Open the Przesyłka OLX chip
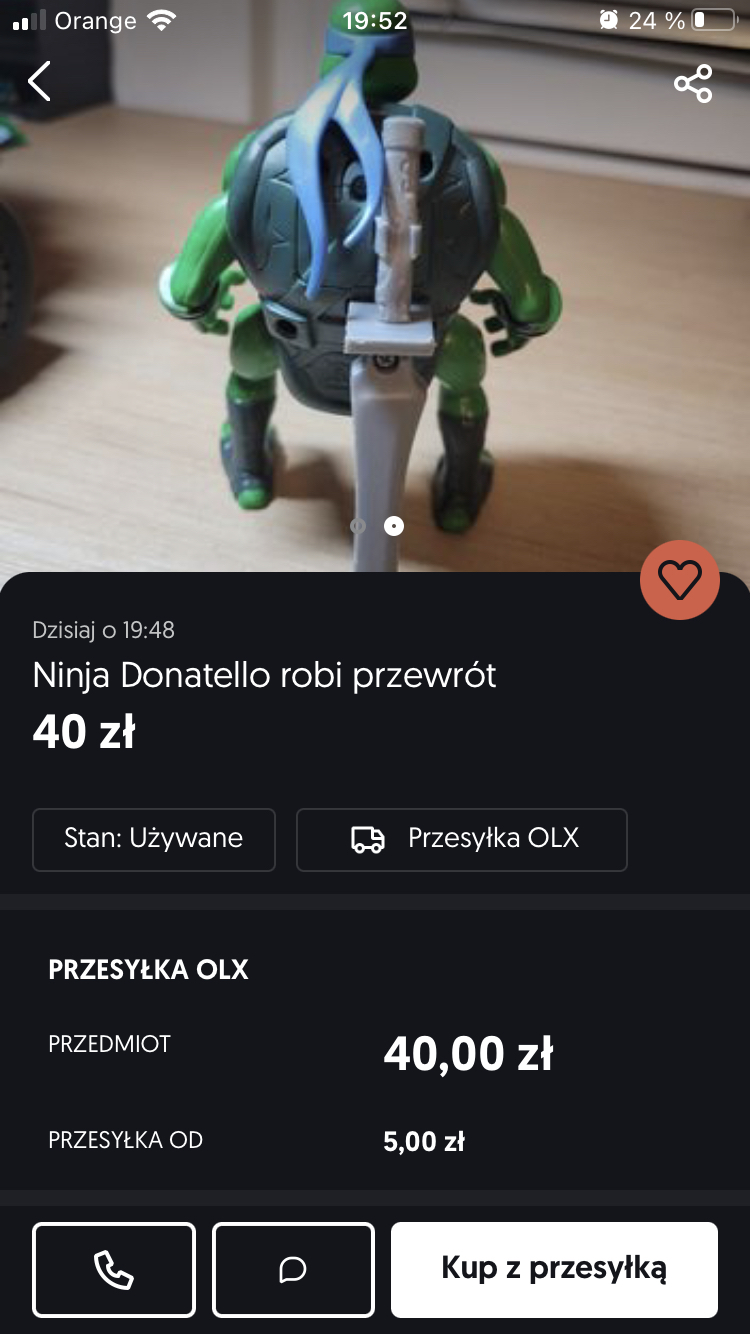 coord(461,839)
